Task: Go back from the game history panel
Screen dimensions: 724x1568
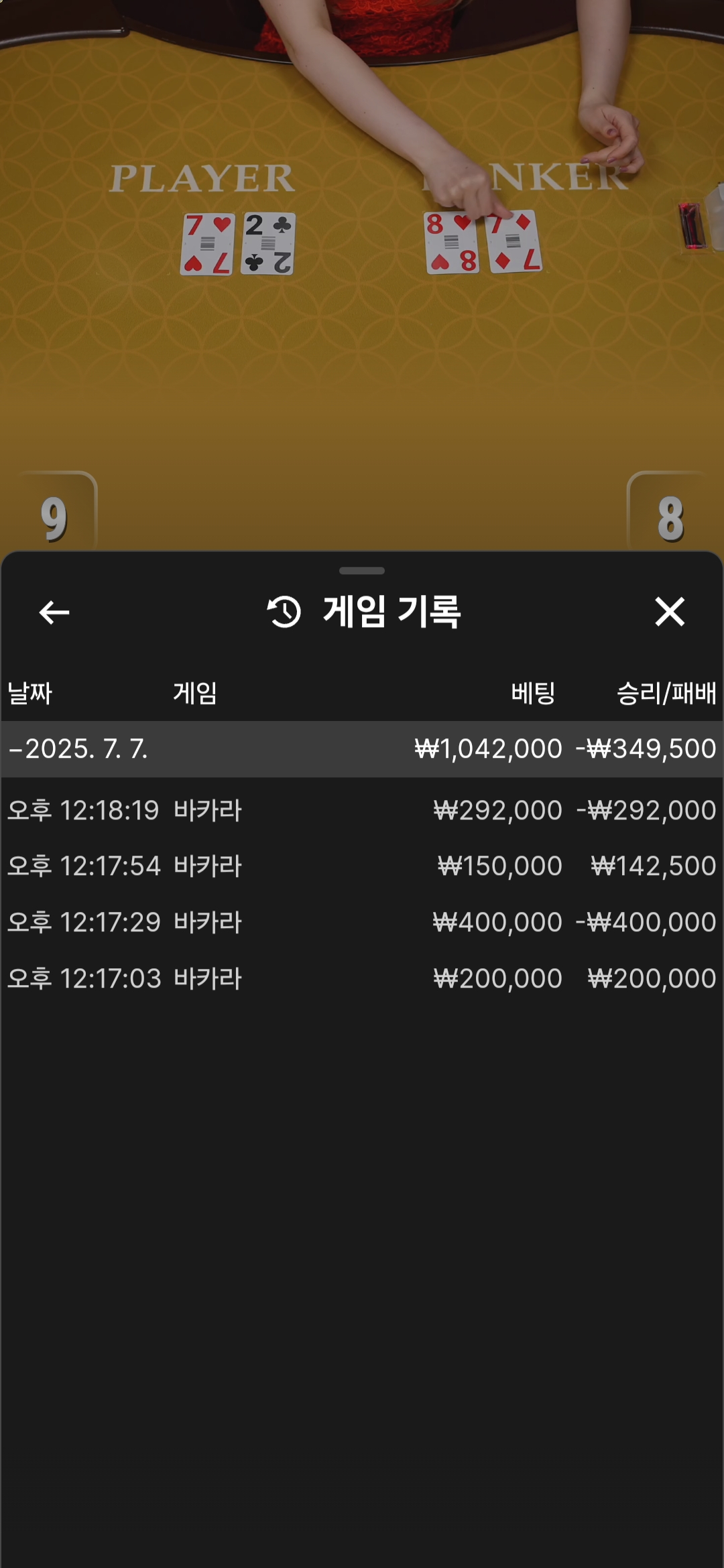Action: pyautogui.click(x=54, y=612)
